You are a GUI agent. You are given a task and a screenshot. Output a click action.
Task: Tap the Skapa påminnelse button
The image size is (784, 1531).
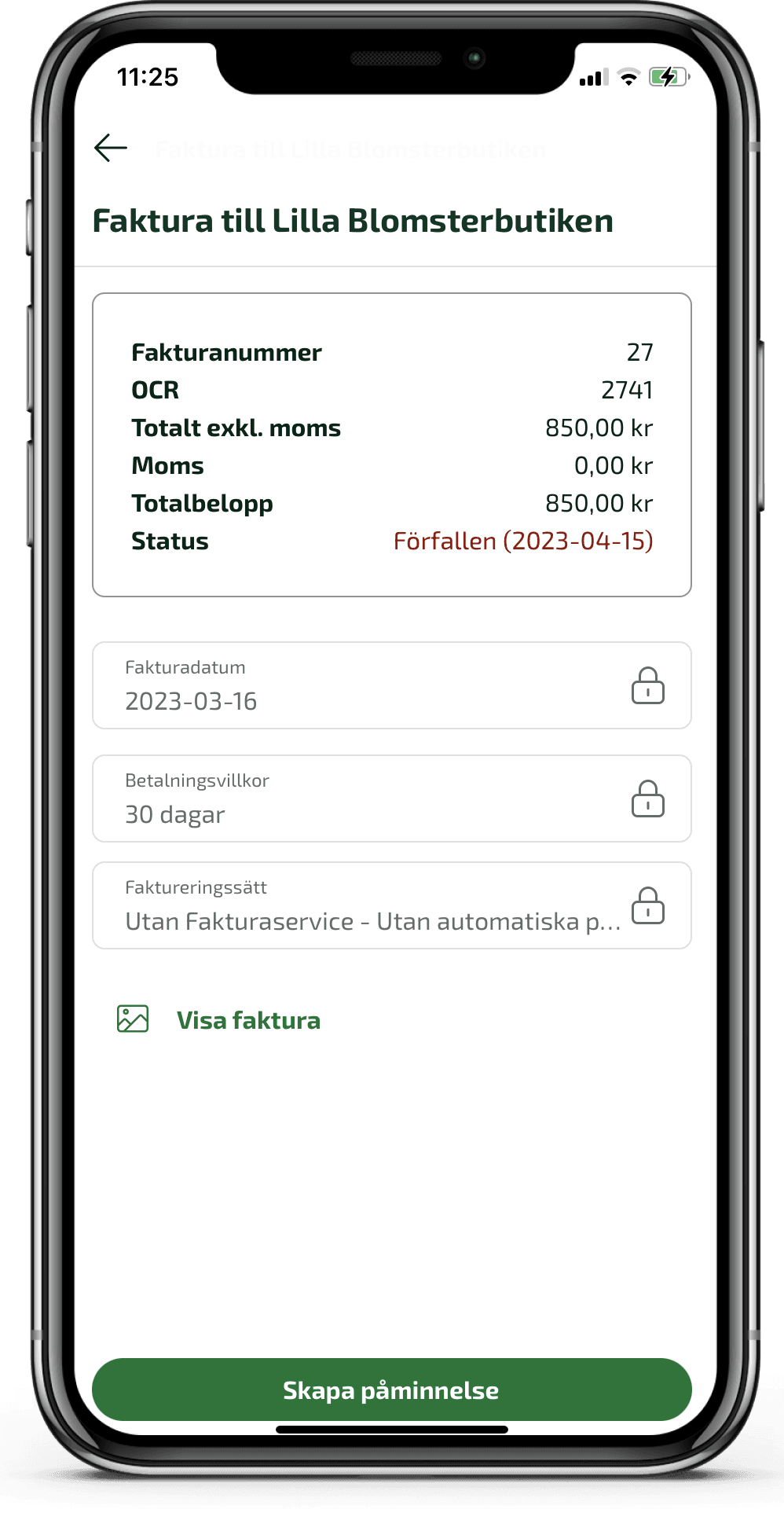391,1390
